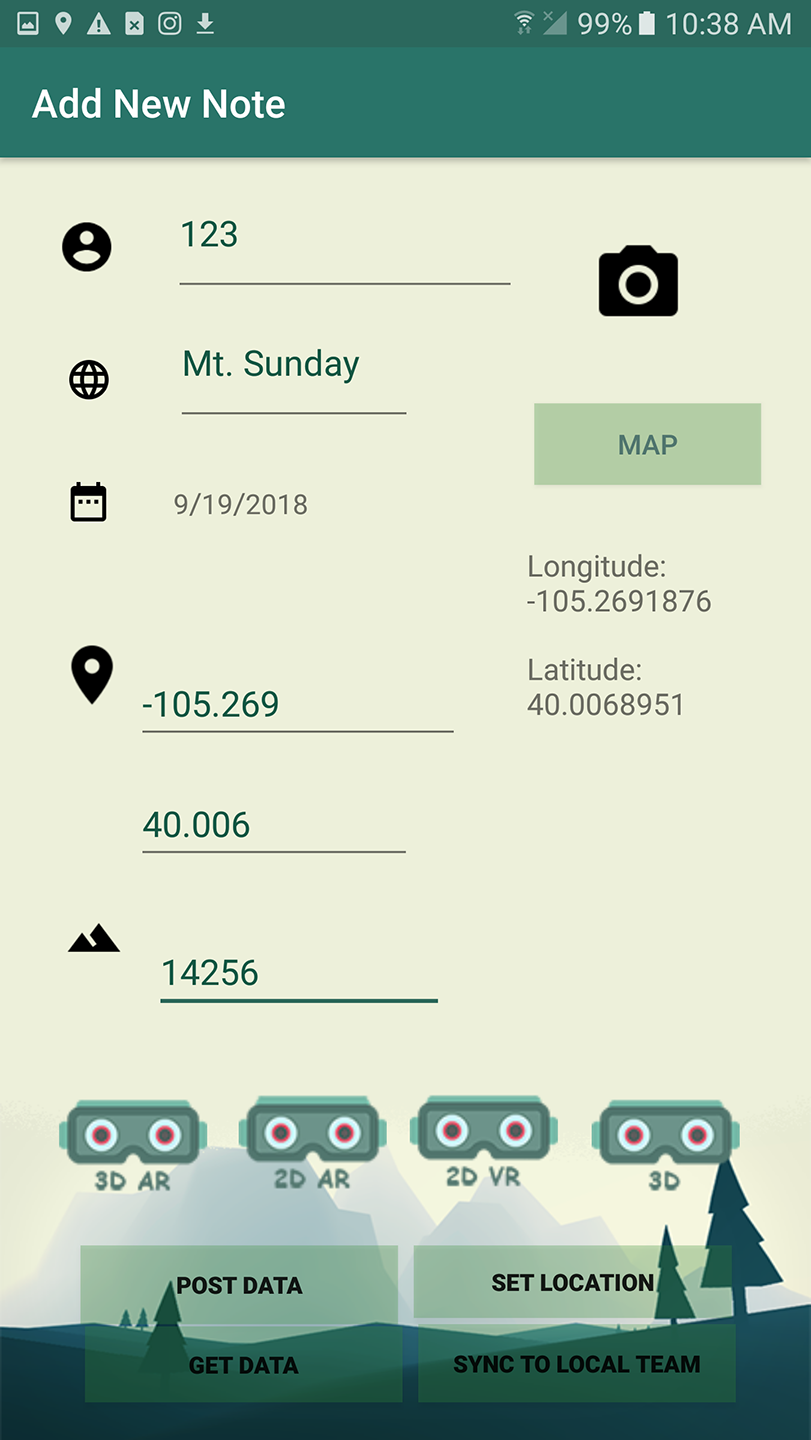Edit the elevation field showing 14256
The width and height of the screenshot is (811, 1440).
click(298, 973)
